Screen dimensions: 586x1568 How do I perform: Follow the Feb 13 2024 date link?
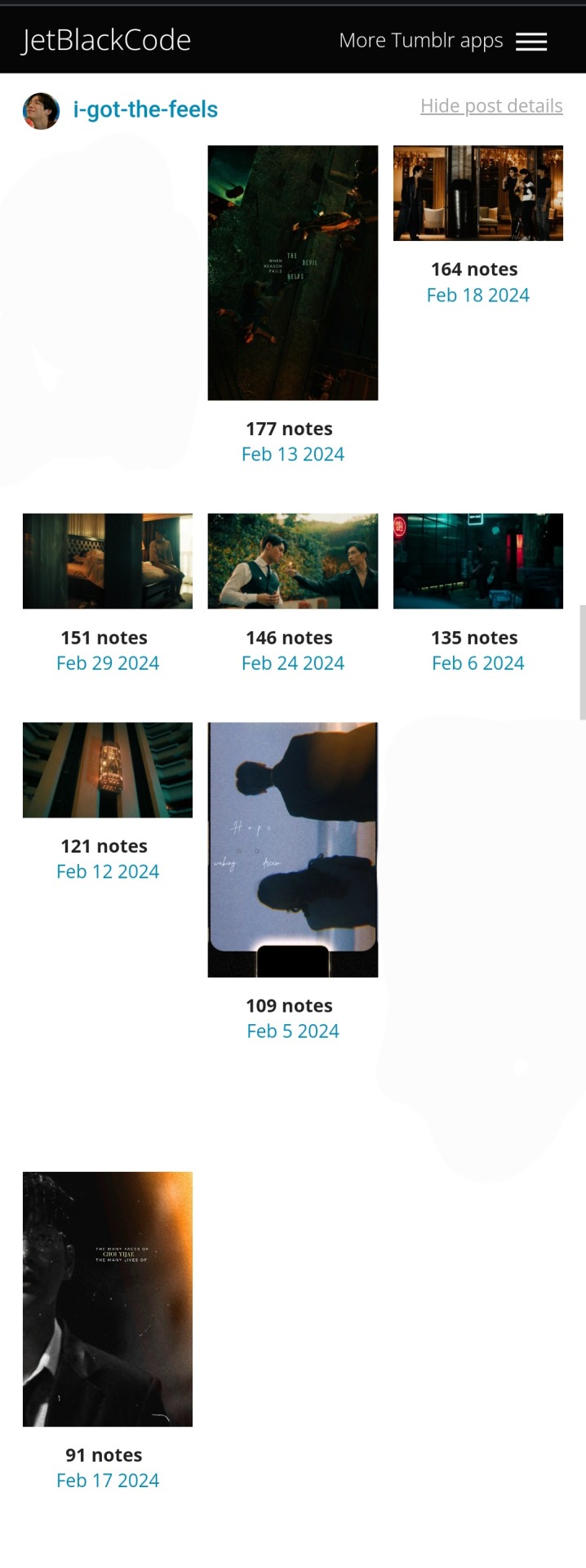[x=293, y=454]
